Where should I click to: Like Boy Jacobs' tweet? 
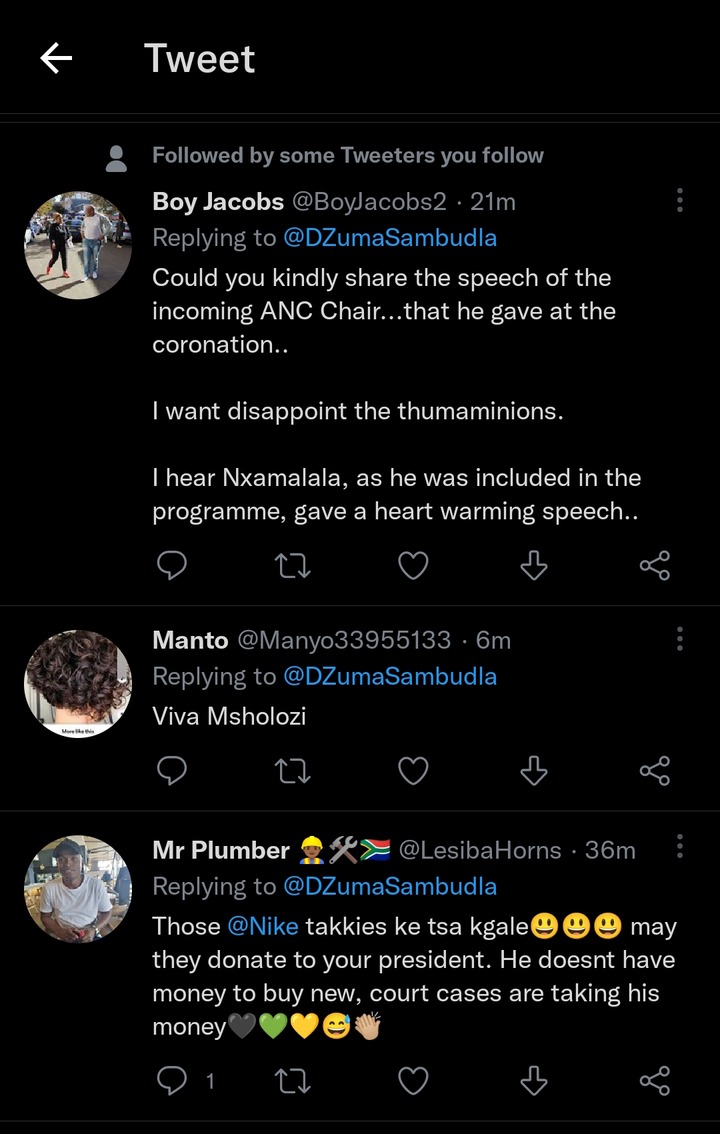point(413,566)
